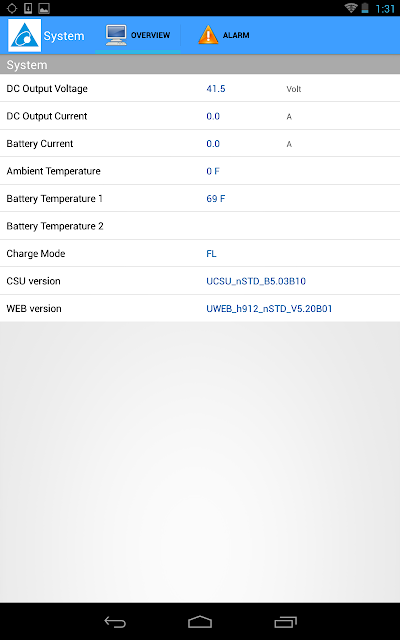The height and width of the screenshot is (640, 400).
Task: Tap the System app icon
Action: tap(25, 36)
